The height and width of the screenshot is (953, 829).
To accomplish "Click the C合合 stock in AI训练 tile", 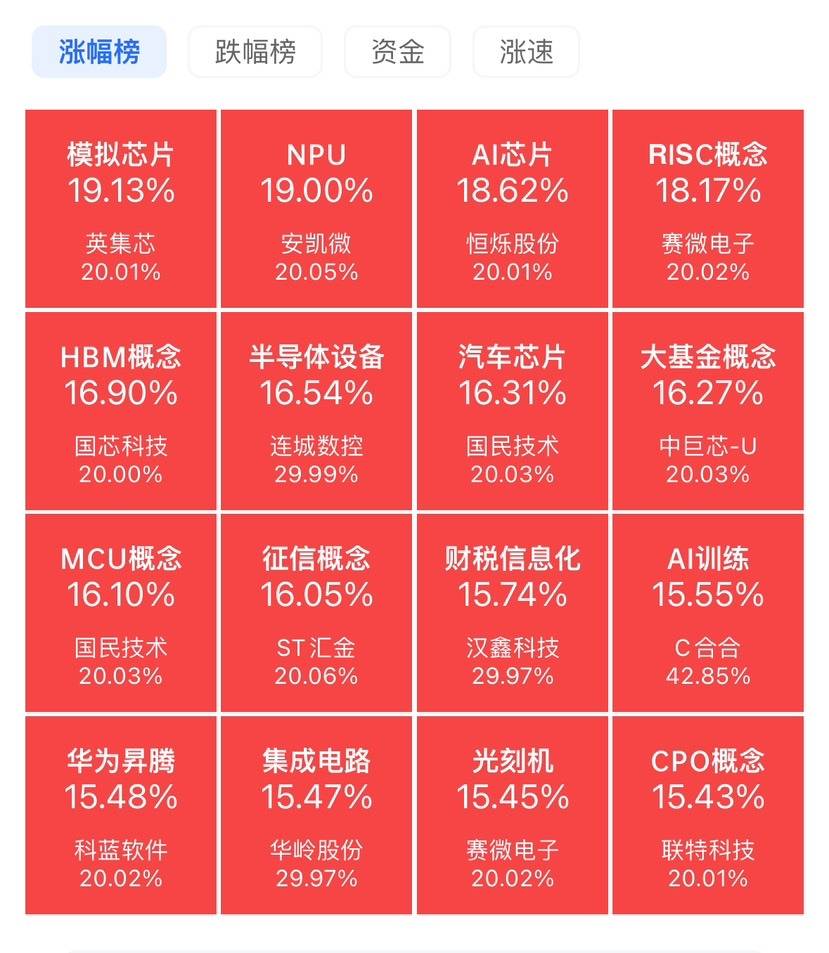I will (708, 647).
